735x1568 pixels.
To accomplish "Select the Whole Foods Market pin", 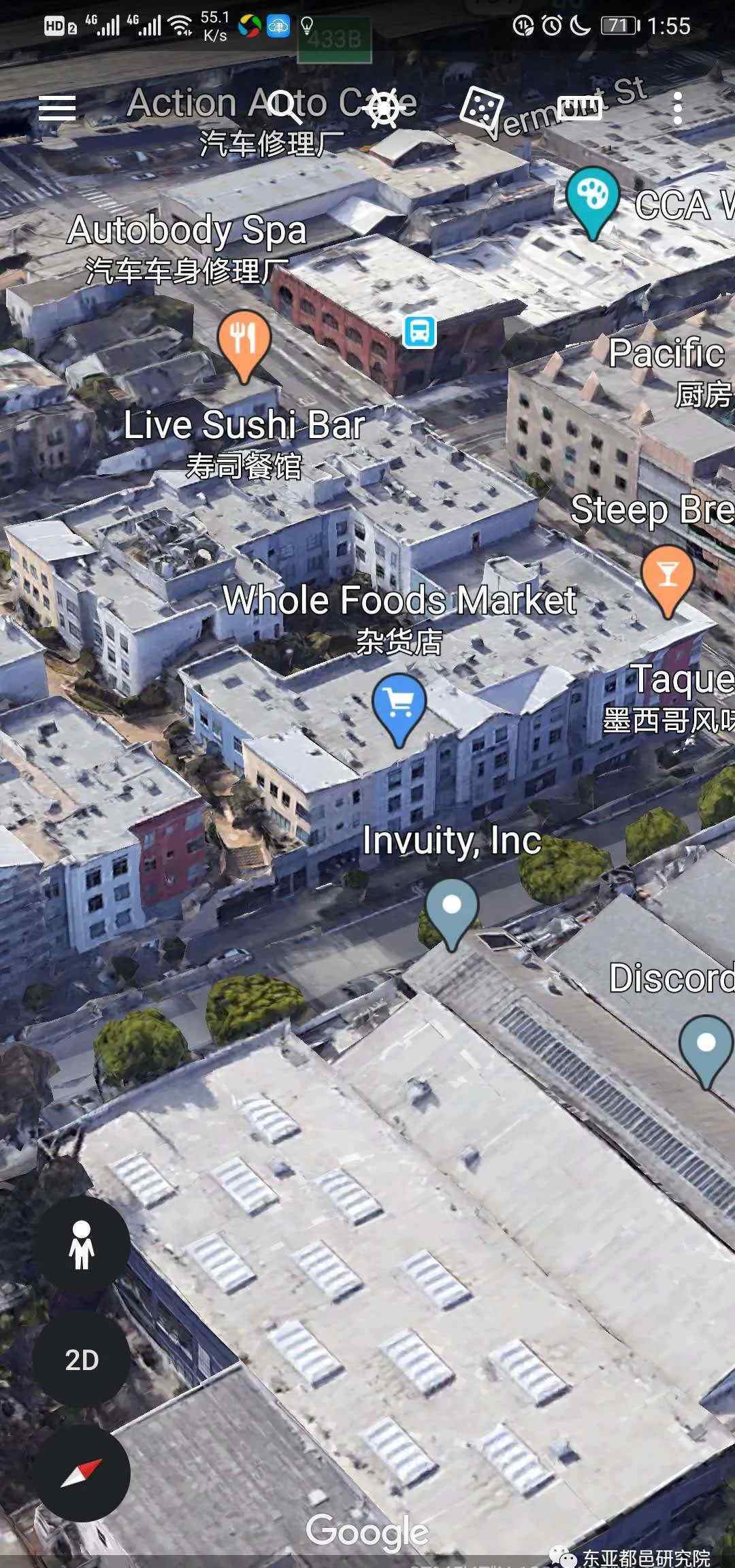I will point(399,704).
